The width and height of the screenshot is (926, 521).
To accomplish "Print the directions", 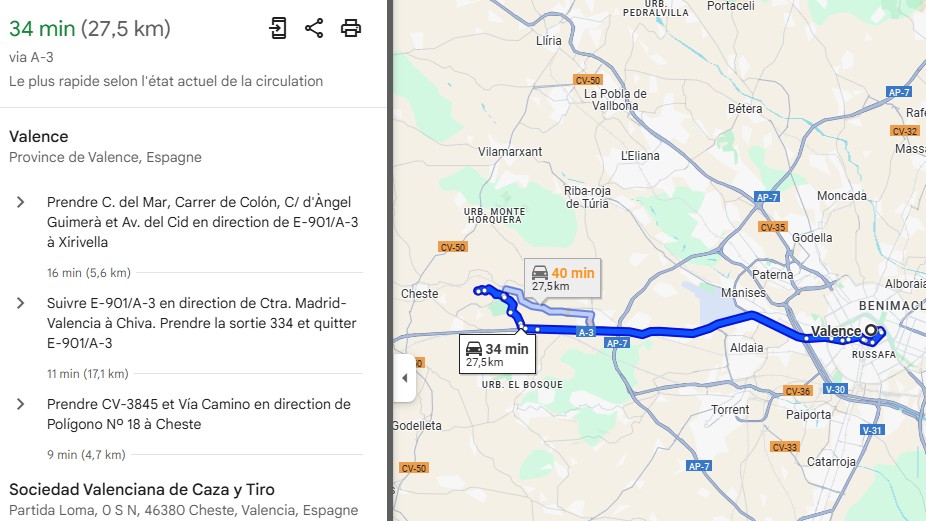I will click(x=351, y=28).
